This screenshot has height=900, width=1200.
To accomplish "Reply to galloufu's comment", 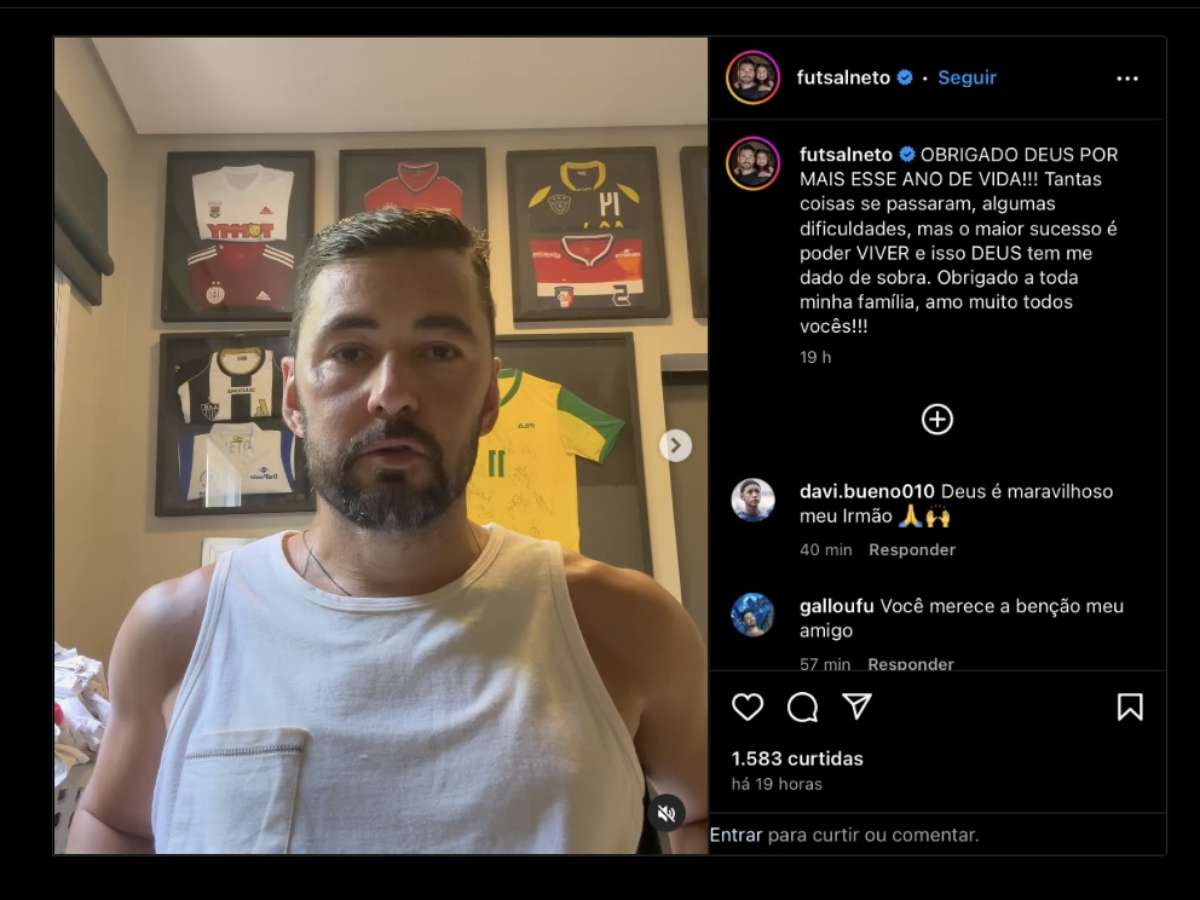I will point(910,664).
